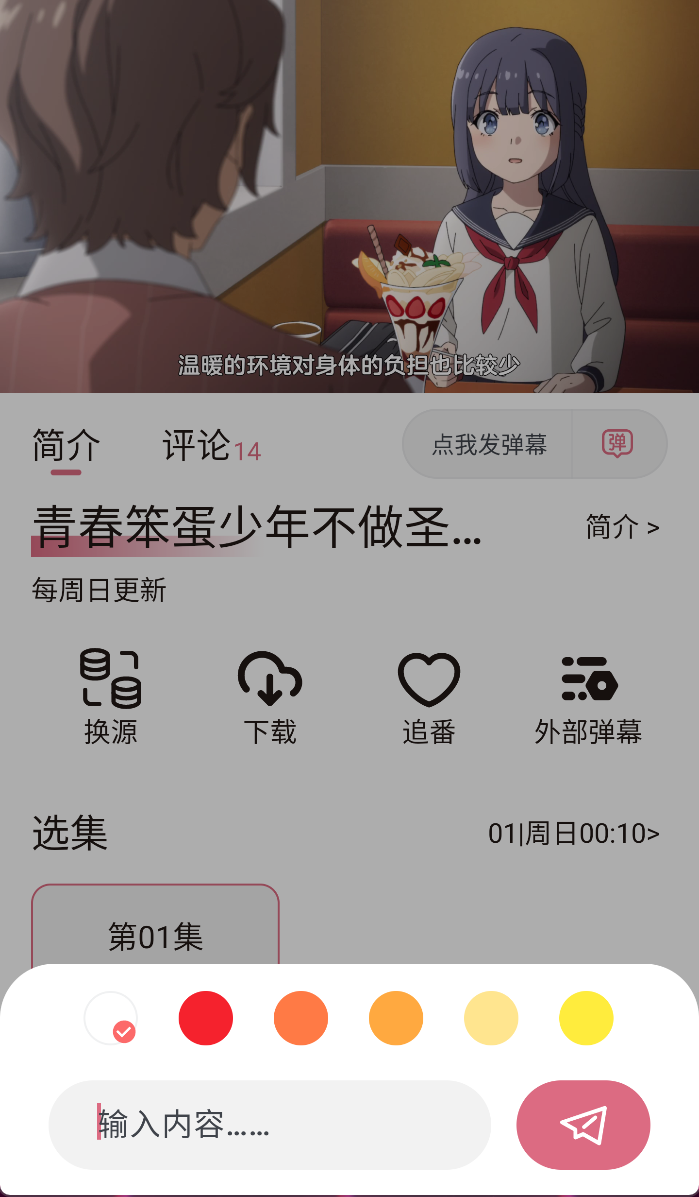Choose the red danmaku color
Viewport: 699px width, 1197px height.
click(x=206, y=1018)
